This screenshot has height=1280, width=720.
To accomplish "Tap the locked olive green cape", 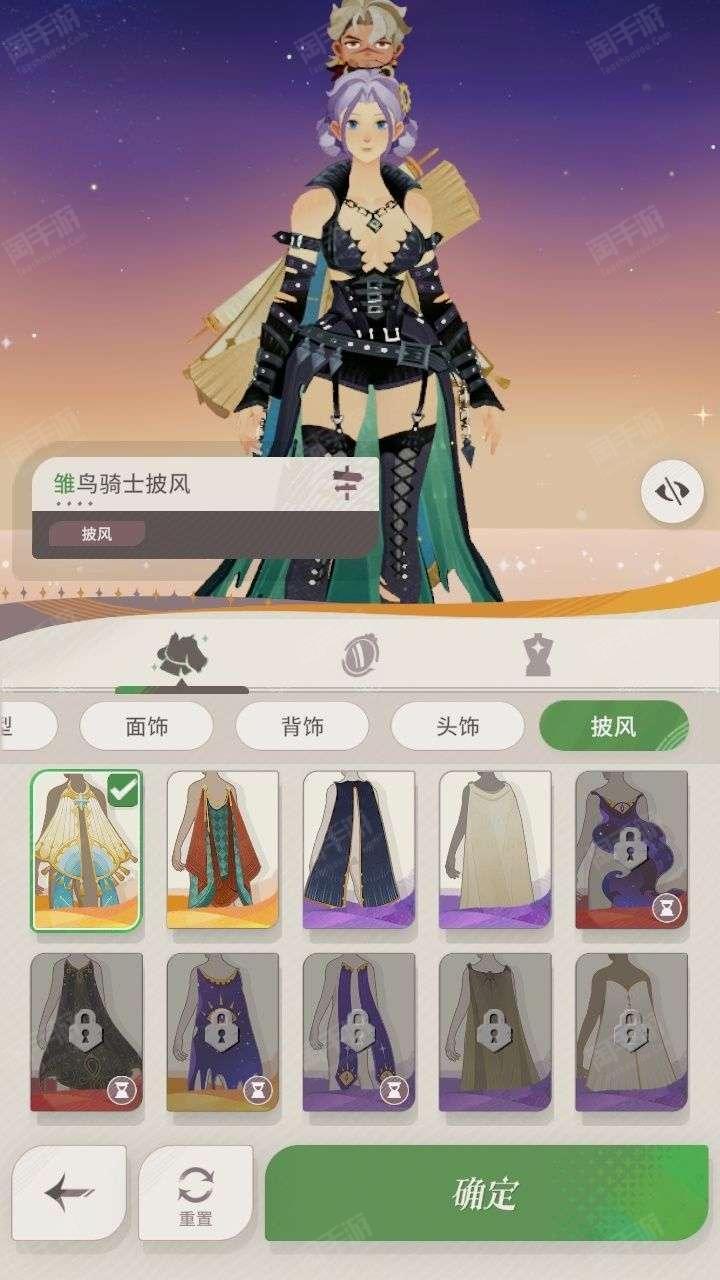I will pyautogui.click(x=494, y=1031).
